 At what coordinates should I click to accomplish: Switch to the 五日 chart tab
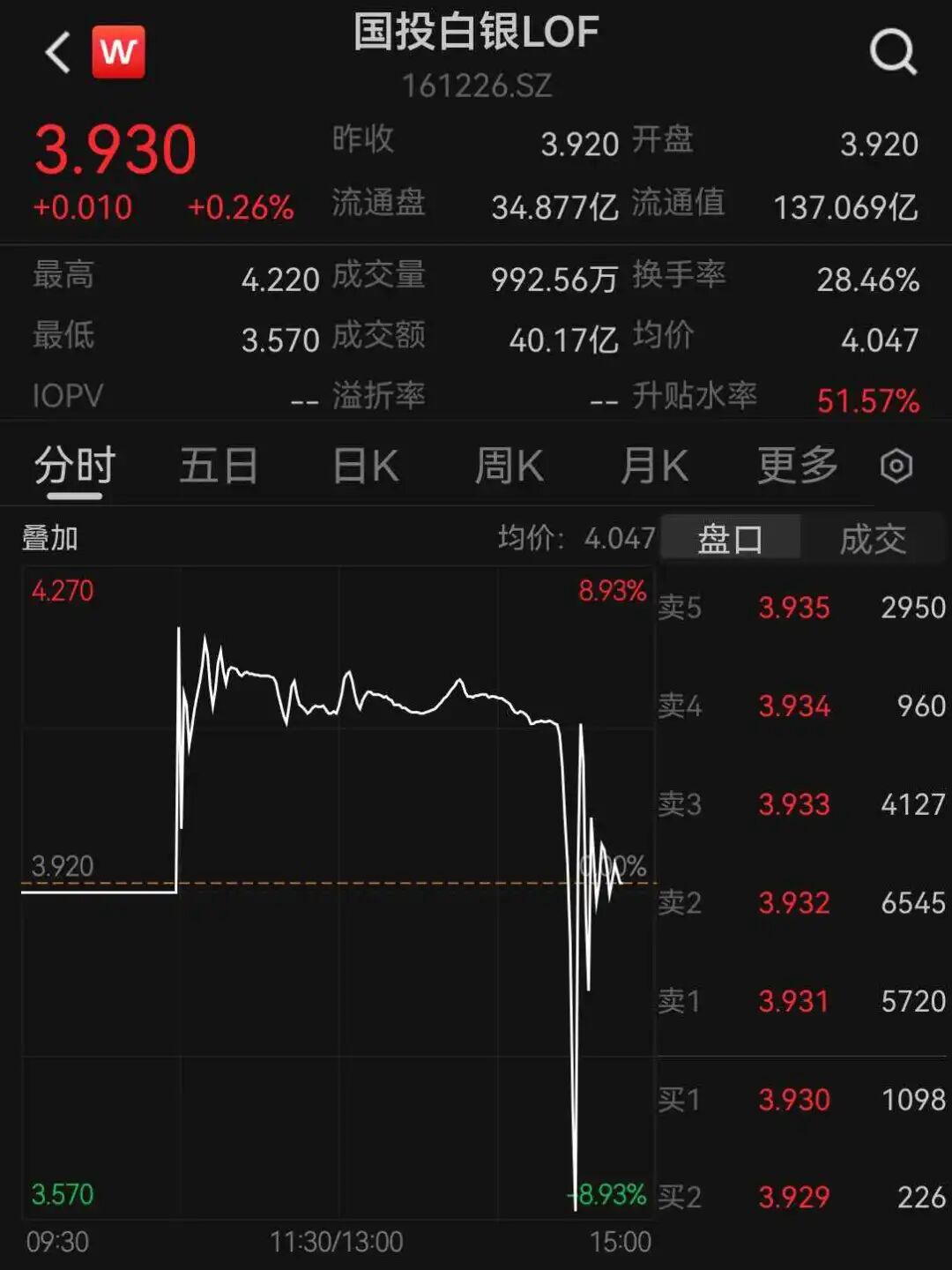219,466
